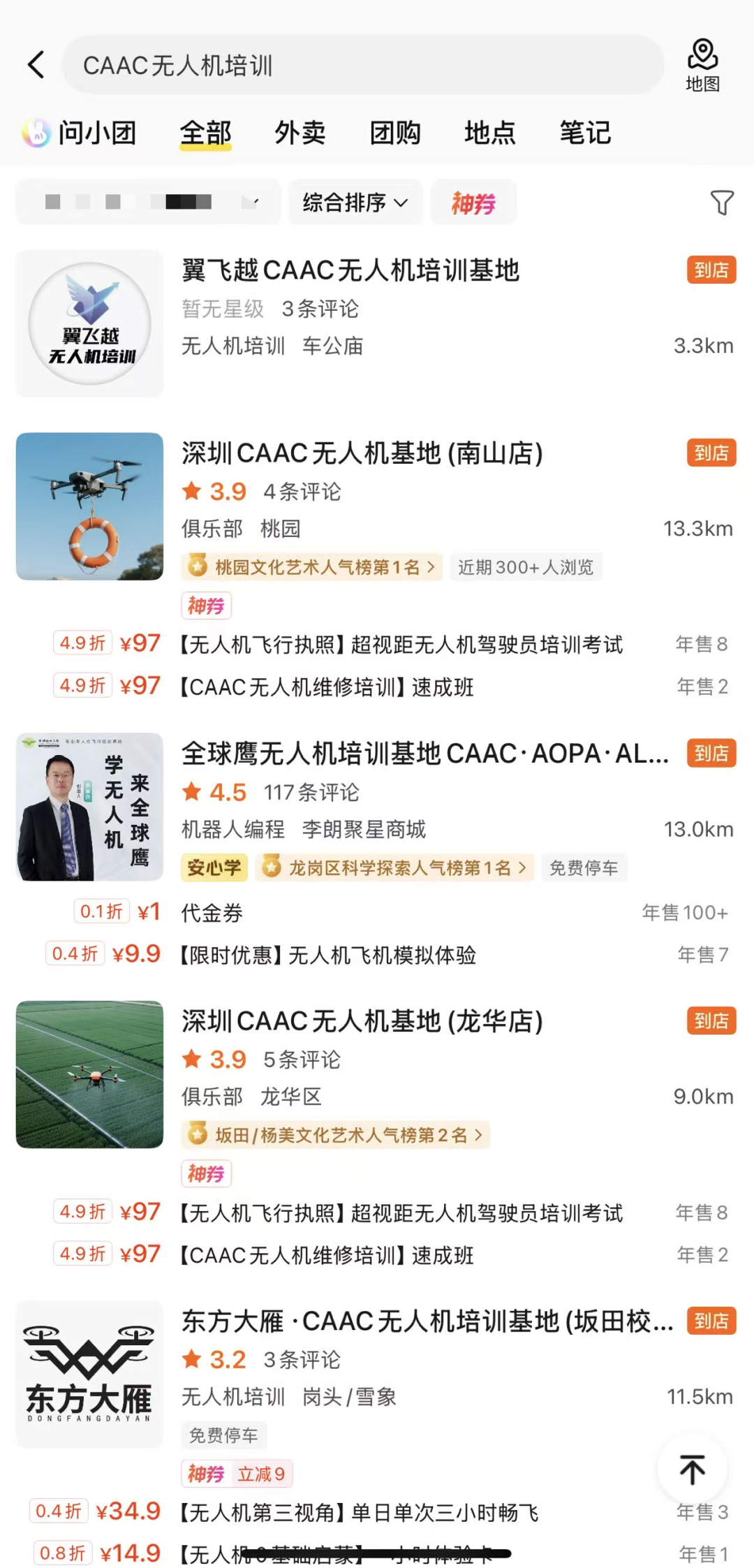
Task: Tap the 安心学 badge icon
Action: click(214, 867)
